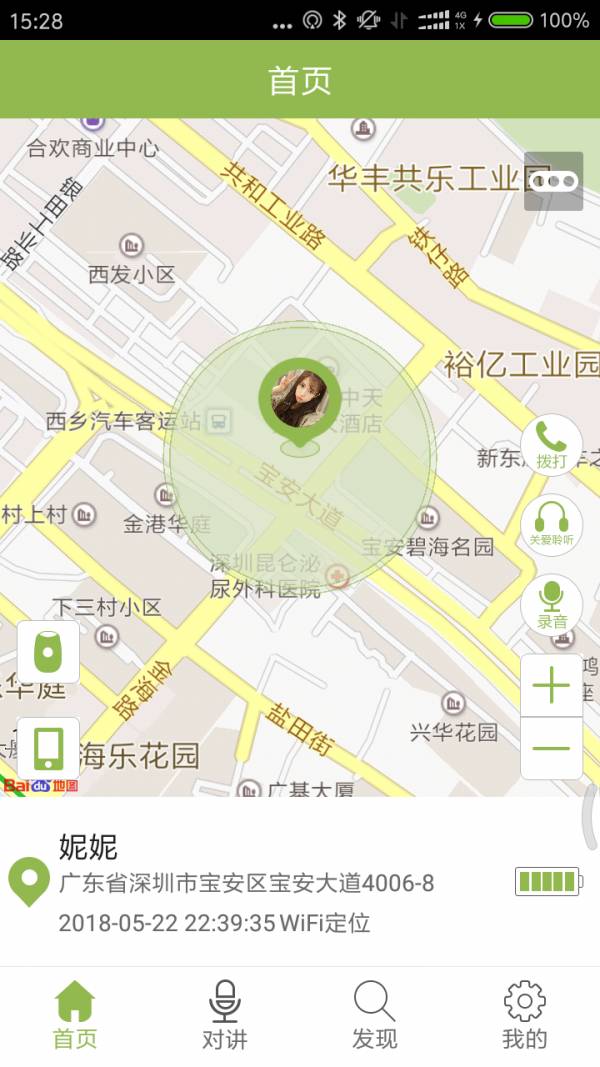
Task: Go to the 我的 tab
Action: pos(525,1015)
